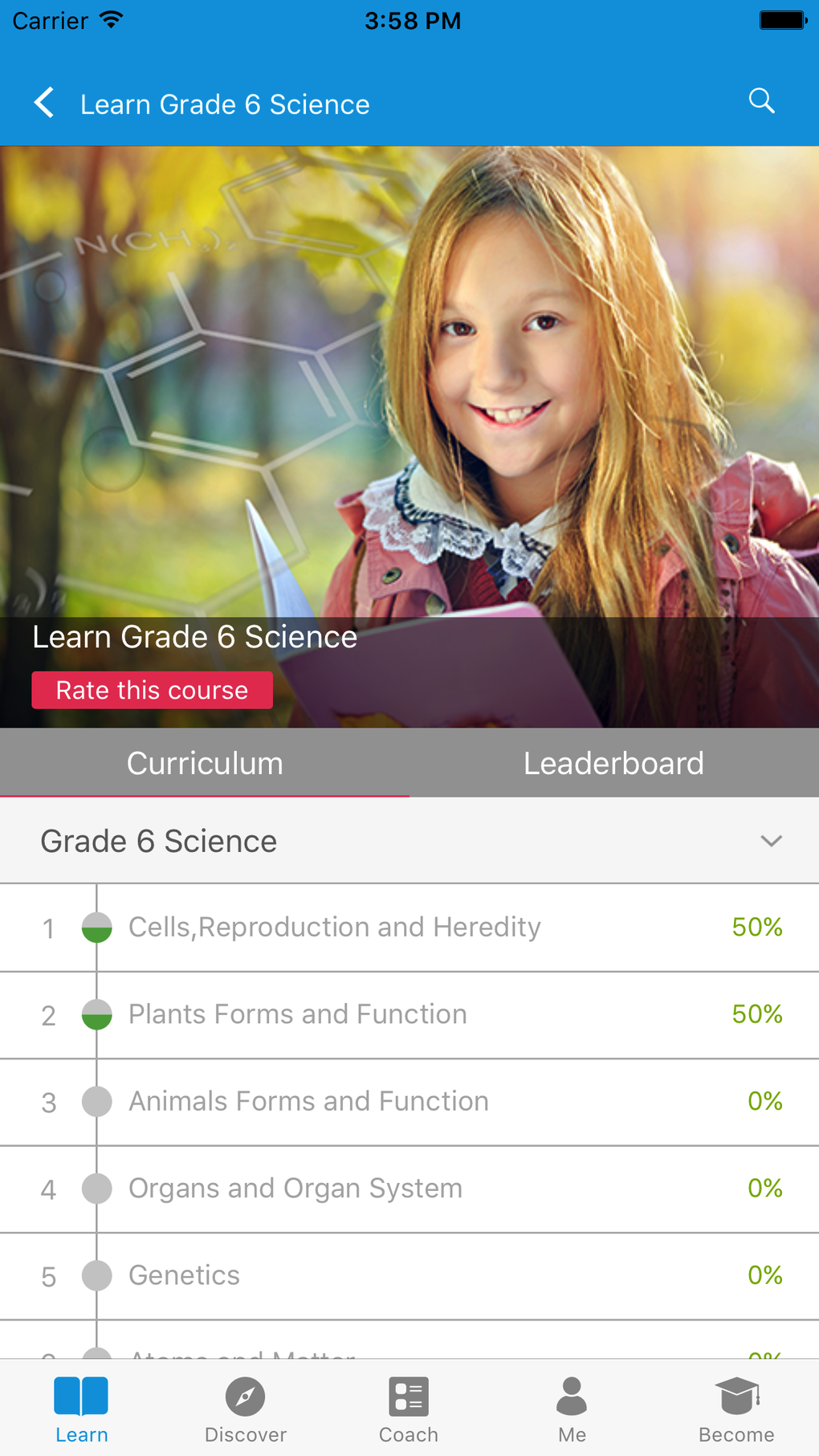Viewport: 819px width, 1456px height.
Task: Switch to the Discover tab
Action: [246, 1409]
